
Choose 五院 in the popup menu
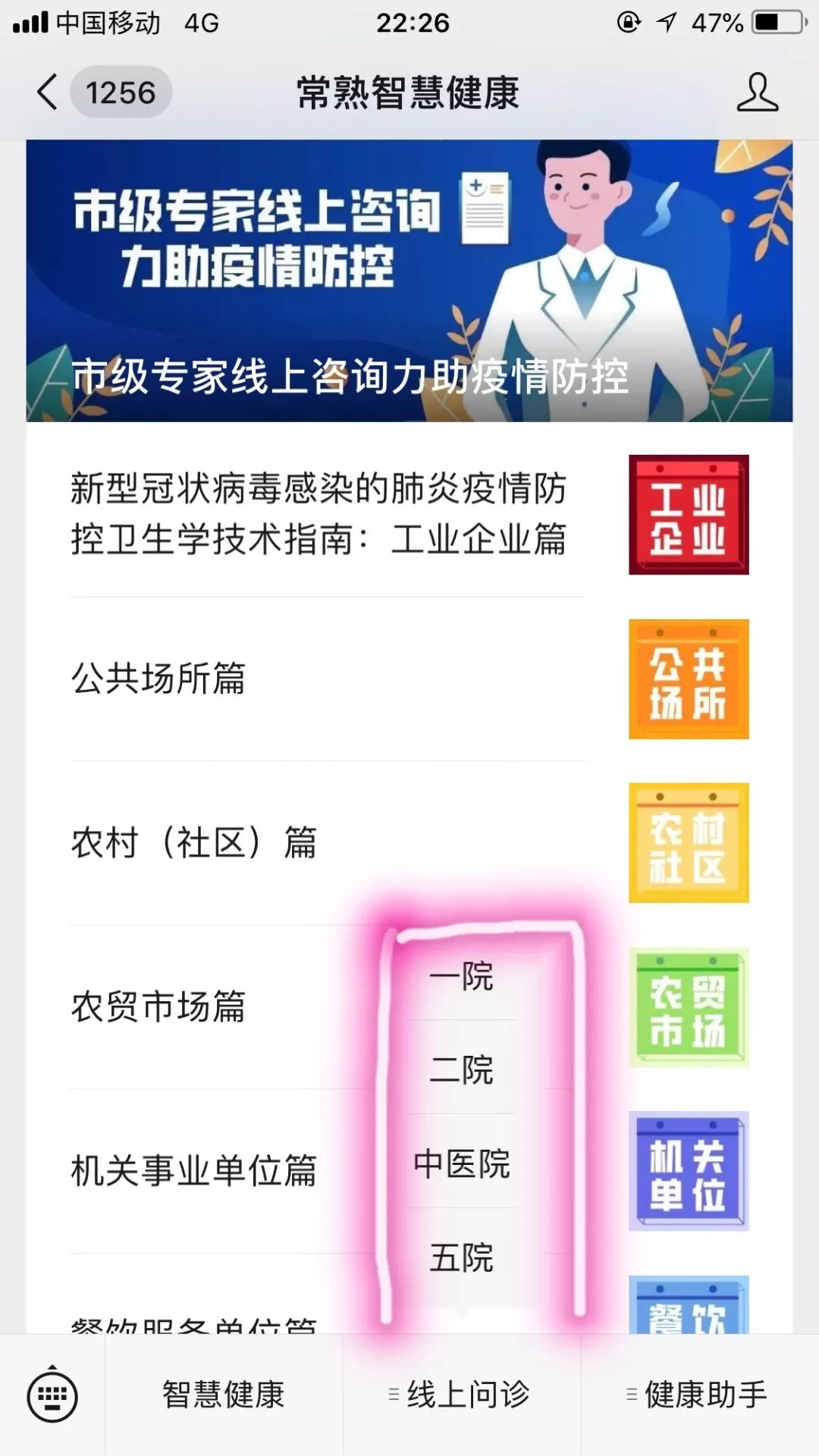tap(461, 1257)
